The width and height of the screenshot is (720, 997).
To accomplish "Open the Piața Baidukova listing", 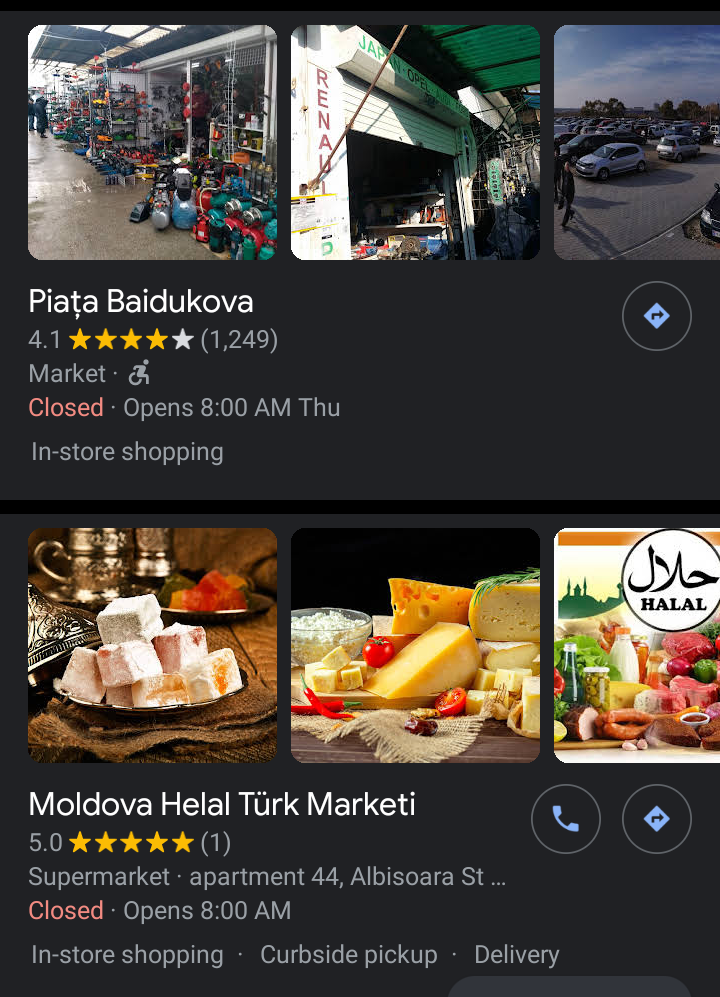I will (x=141, y=302).
